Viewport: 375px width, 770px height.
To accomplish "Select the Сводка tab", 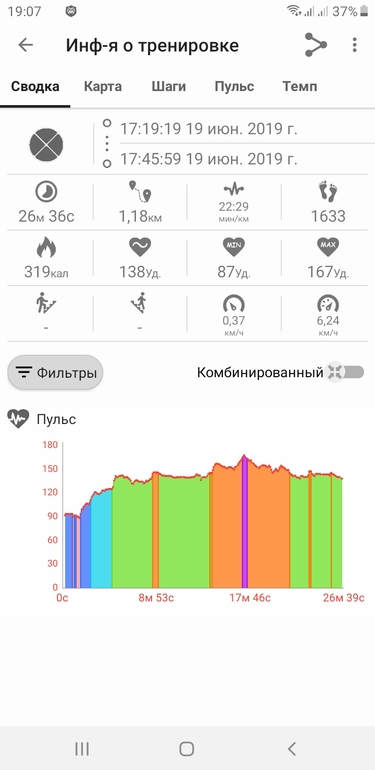I will coord(35,87).
